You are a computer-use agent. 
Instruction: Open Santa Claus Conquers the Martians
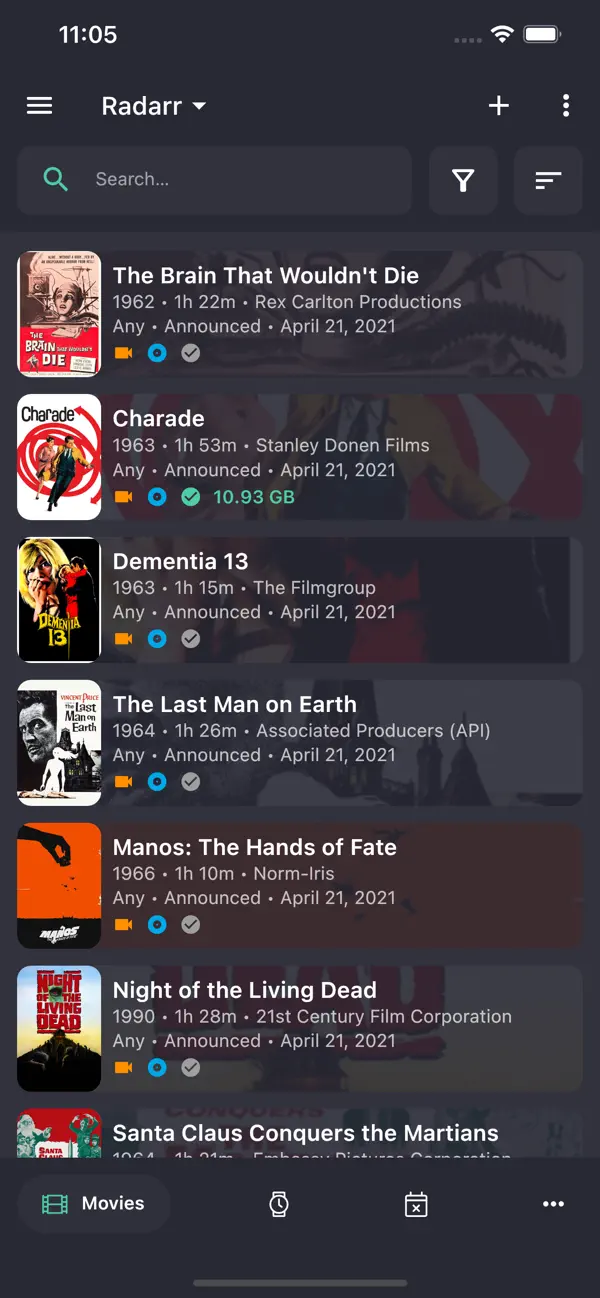point(300,1133)
